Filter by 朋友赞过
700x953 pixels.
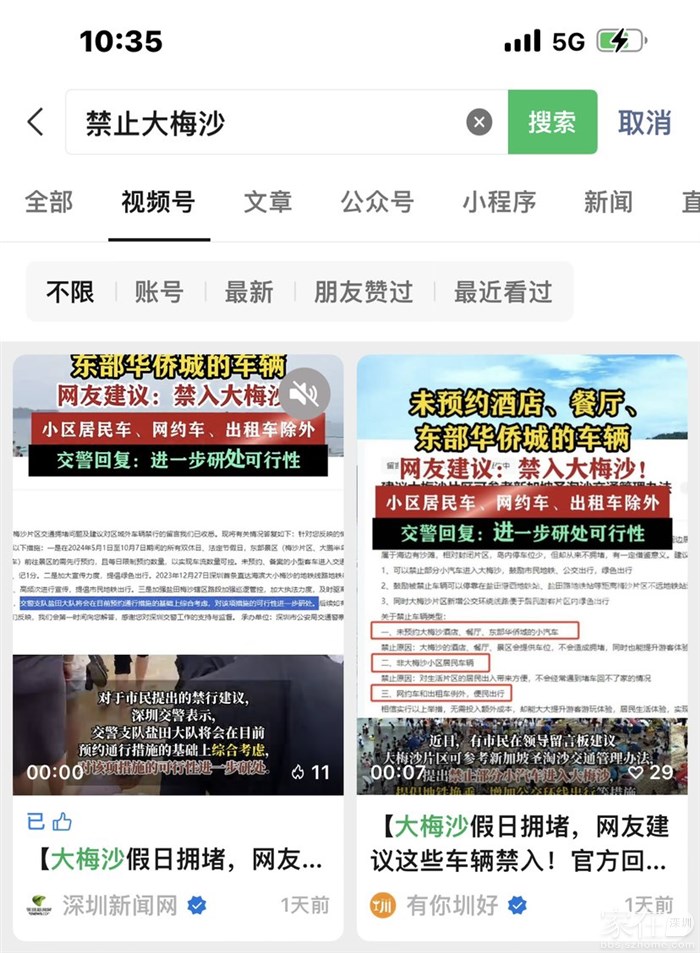click(x=363, y=292)
